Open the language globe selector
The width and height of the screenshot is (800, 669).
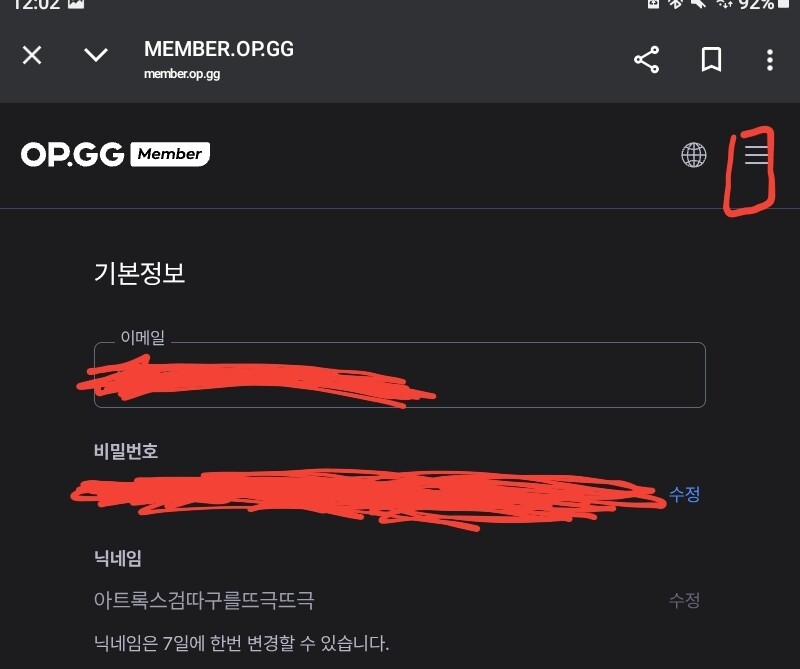pos(693,155)
